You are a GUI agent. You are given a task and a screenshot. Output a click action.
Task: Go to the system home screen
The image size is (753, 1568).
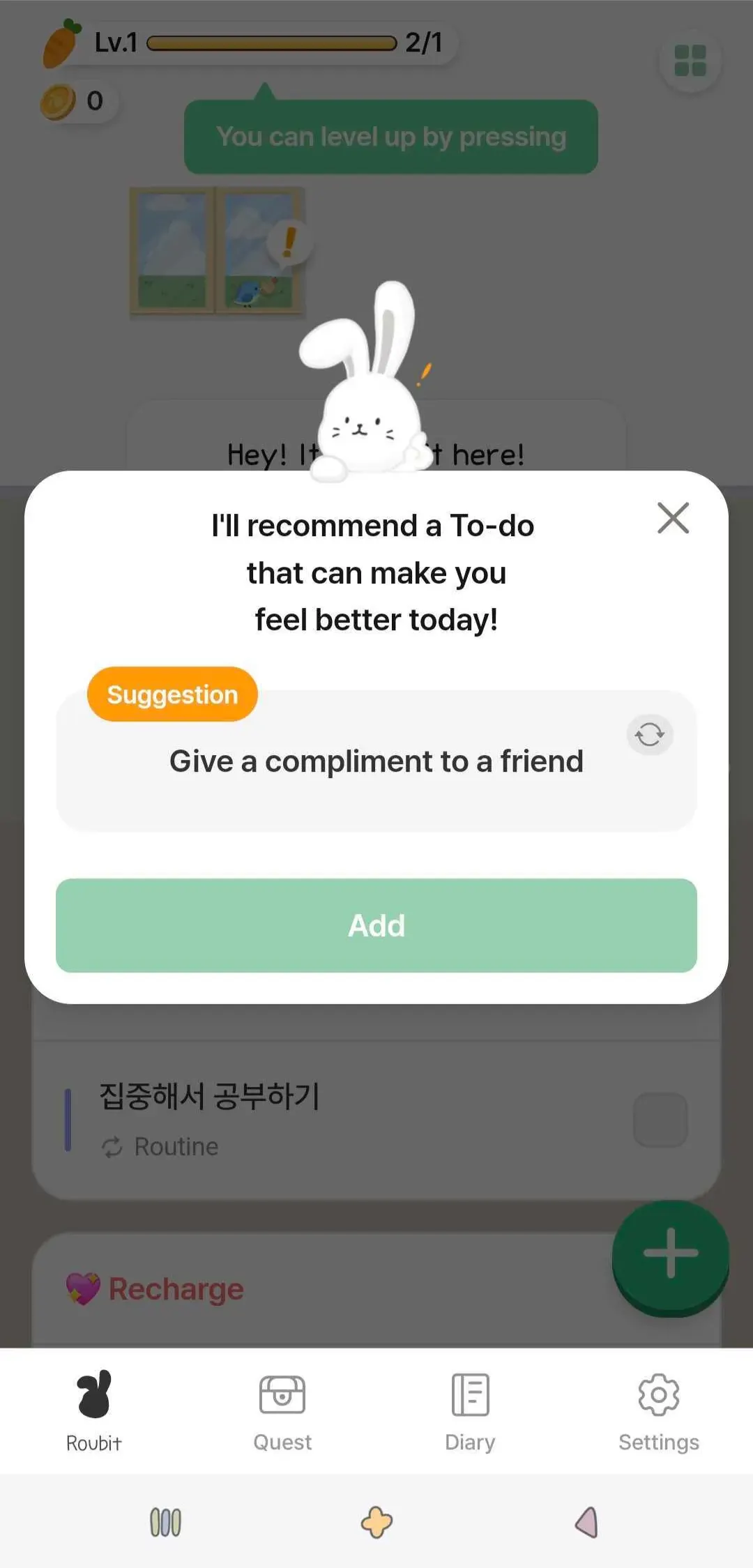click(376, 1522)
